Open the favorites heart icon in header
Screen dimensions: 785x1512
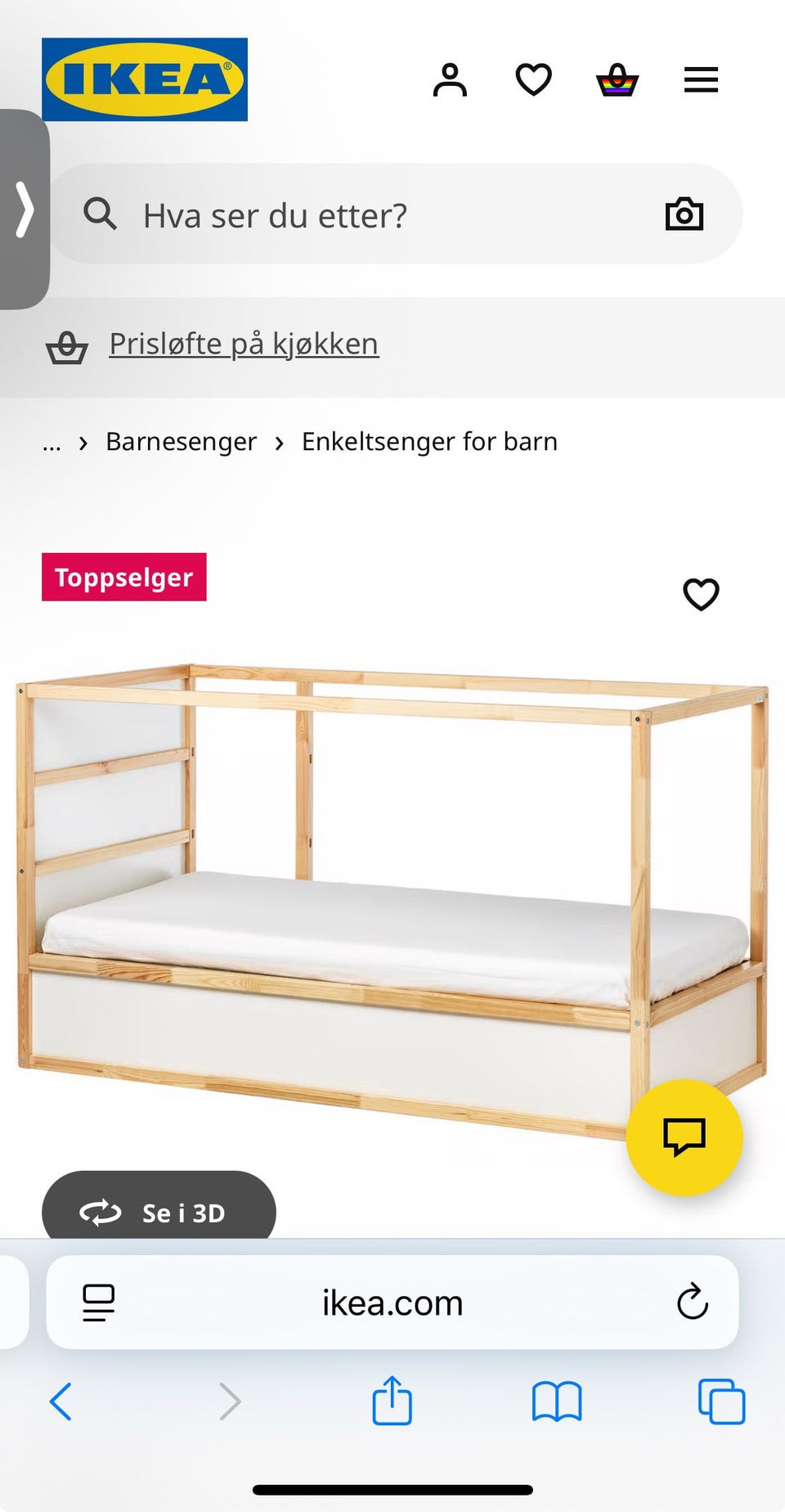pyautogui.click(x=534, y=79)
